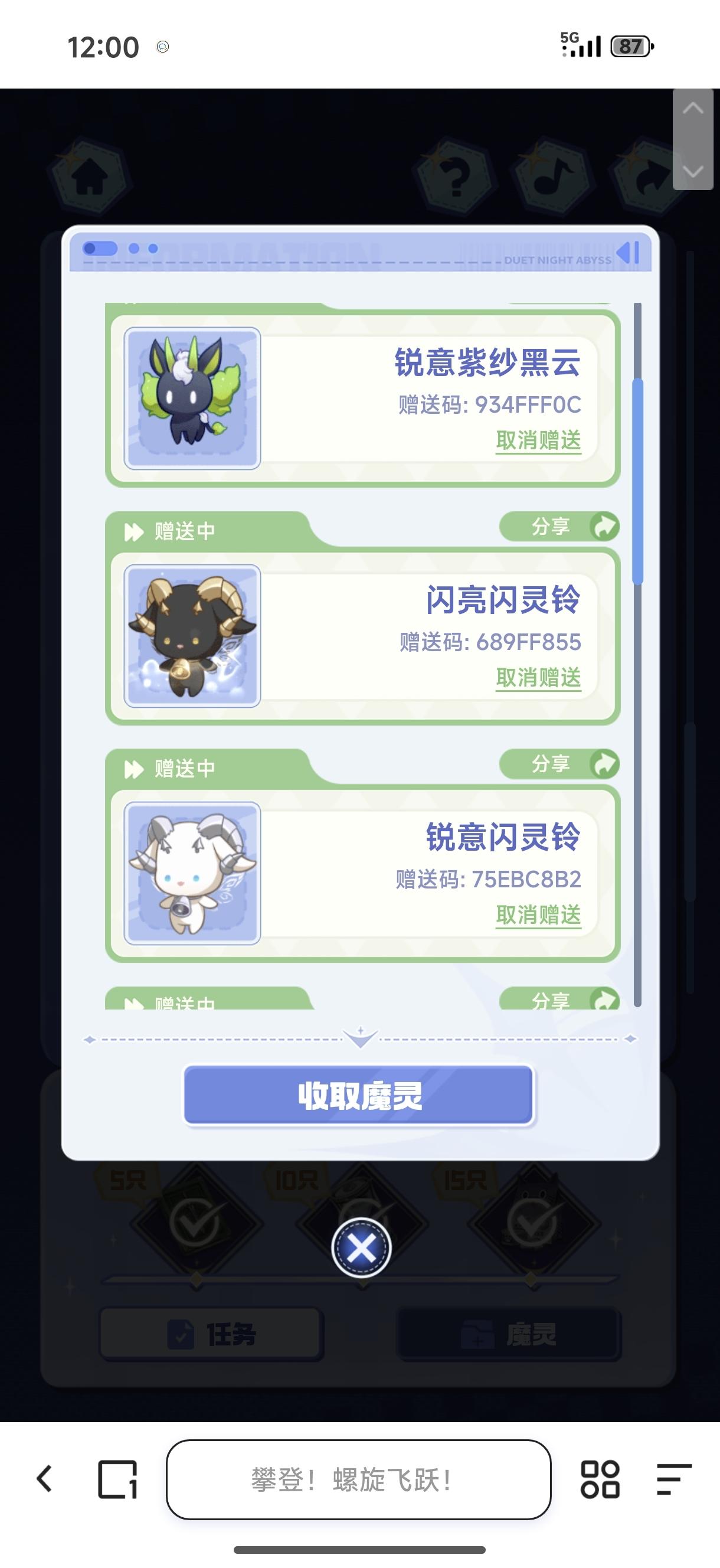Share the 闪亮闪灵铃 gift code

pos(559,527)
